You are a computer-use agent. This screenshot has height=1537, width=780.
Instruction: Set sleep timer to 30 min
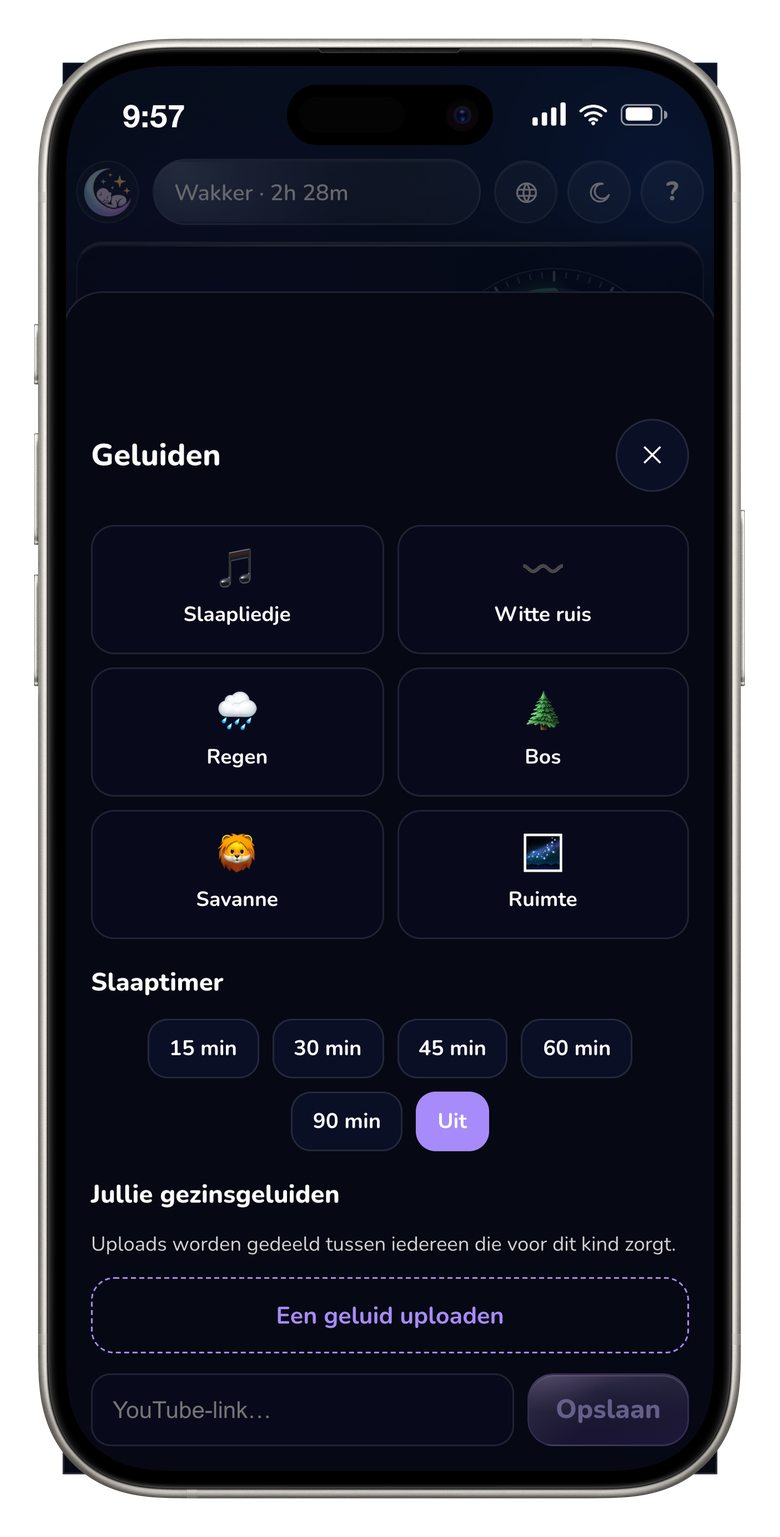coord(328,1048)
